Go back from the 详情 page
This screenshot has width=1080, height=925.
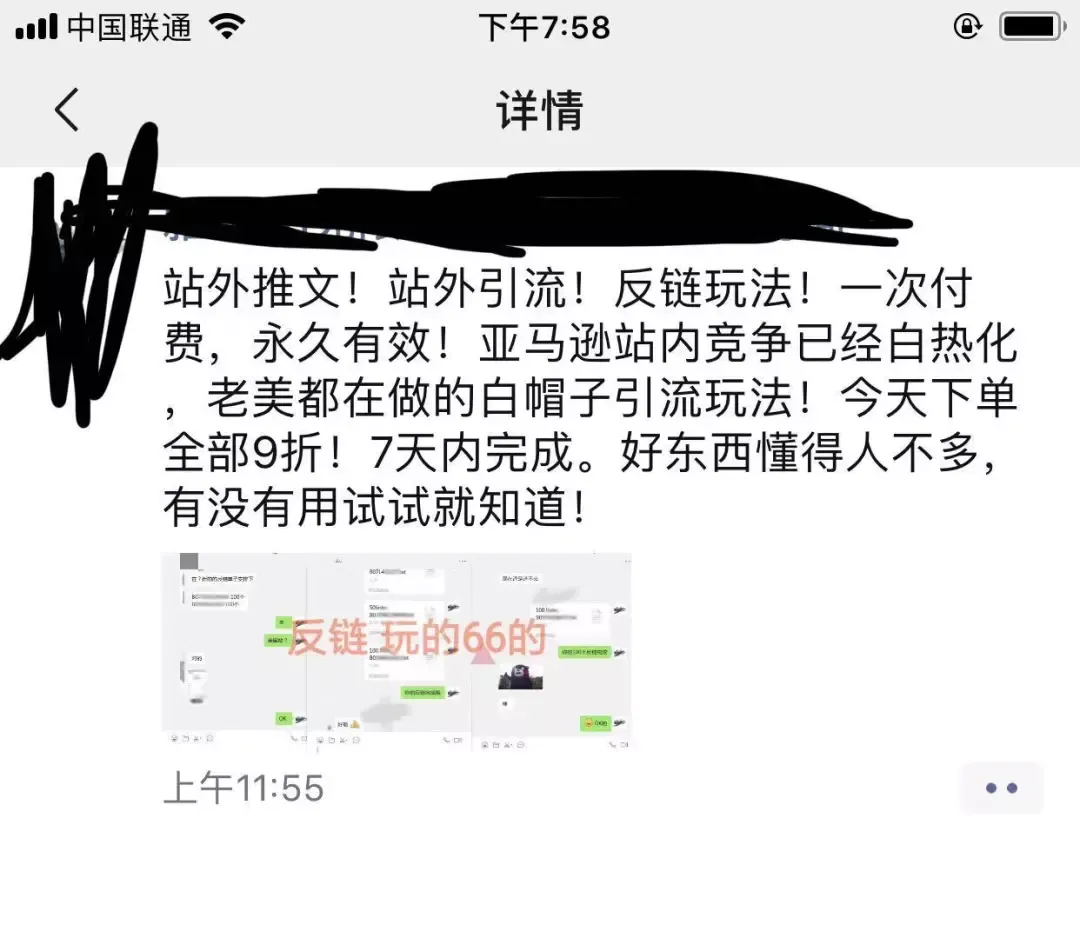[x=67, y=110]
